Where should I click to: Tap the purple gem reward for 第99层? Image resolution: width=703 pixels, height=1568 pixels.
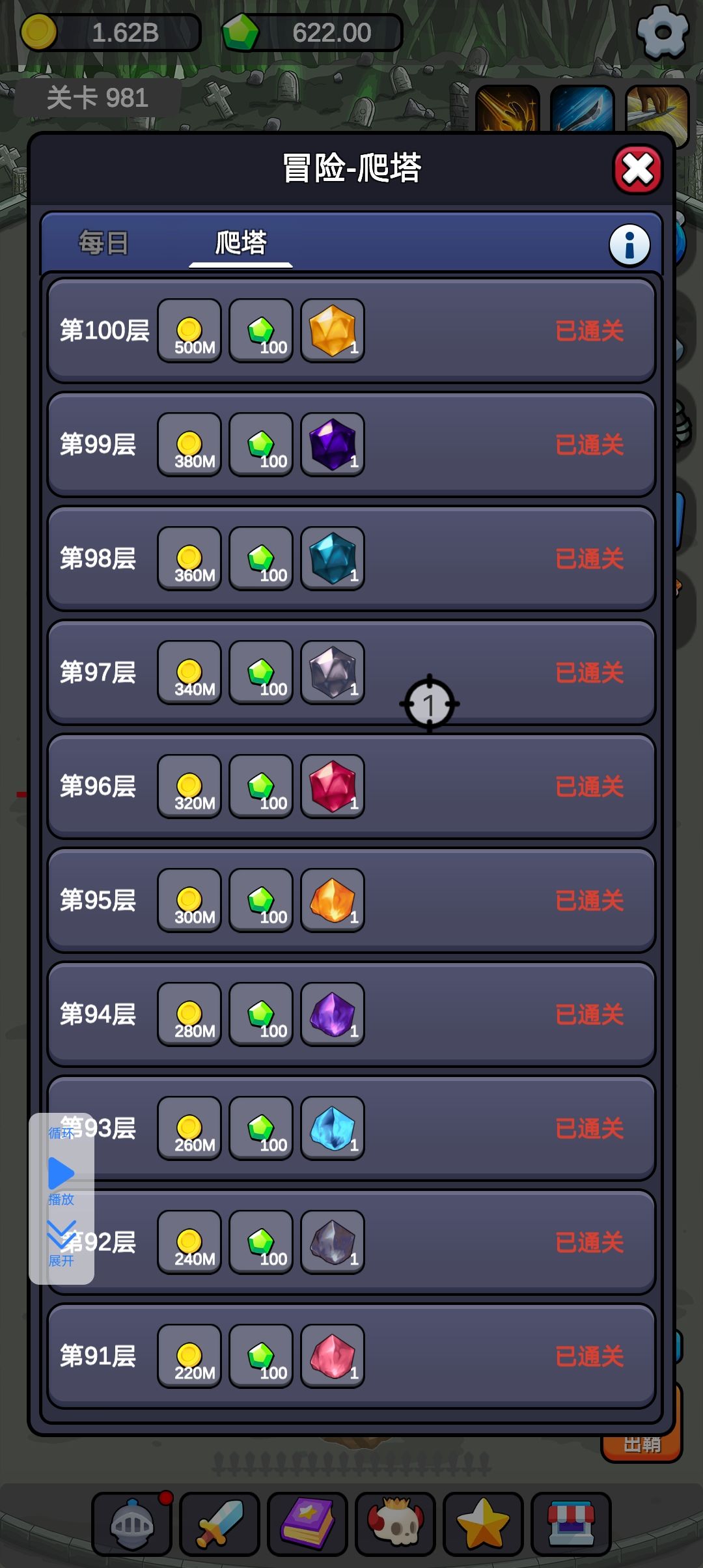coord(333,445)
